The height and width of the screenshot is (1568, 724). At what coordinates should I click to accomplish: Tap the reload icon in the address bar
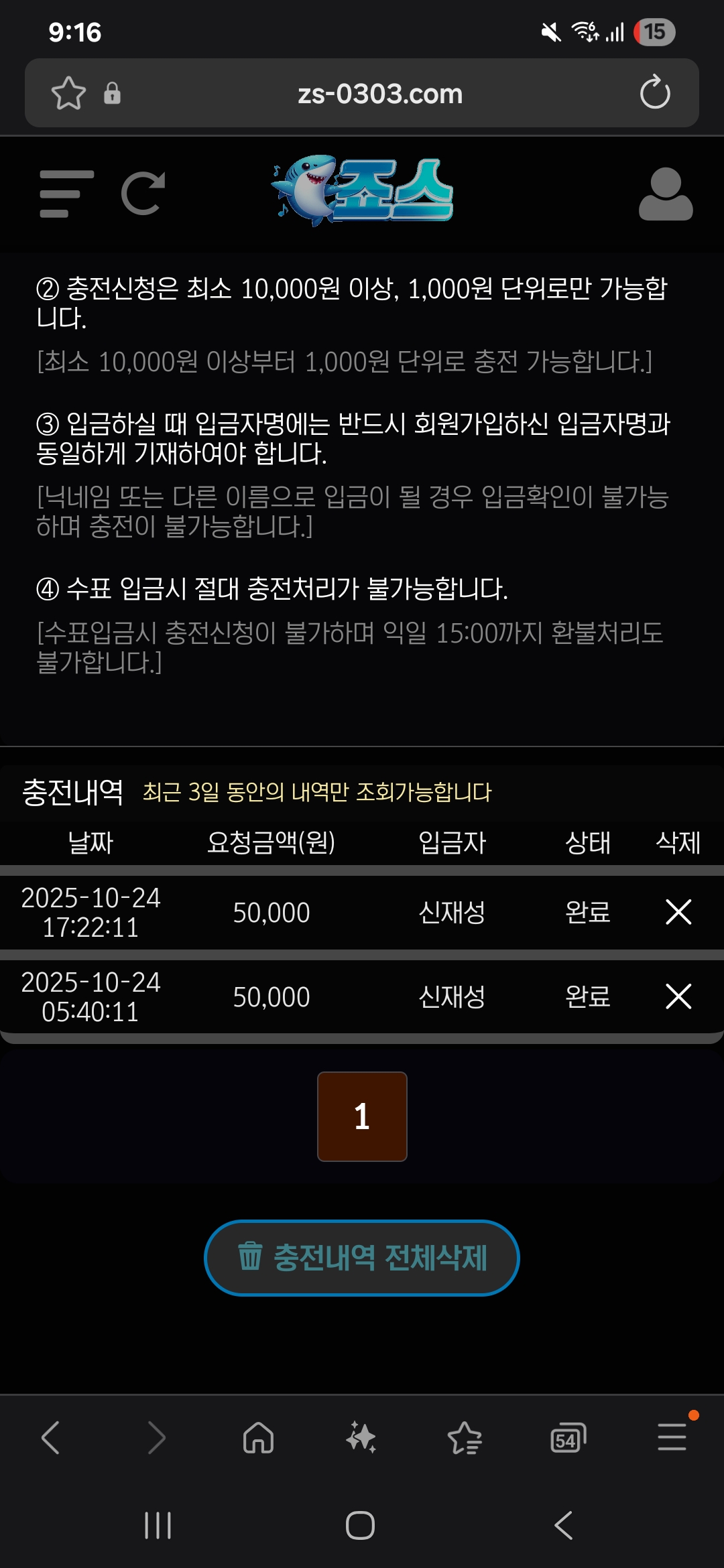coord(654,92)
